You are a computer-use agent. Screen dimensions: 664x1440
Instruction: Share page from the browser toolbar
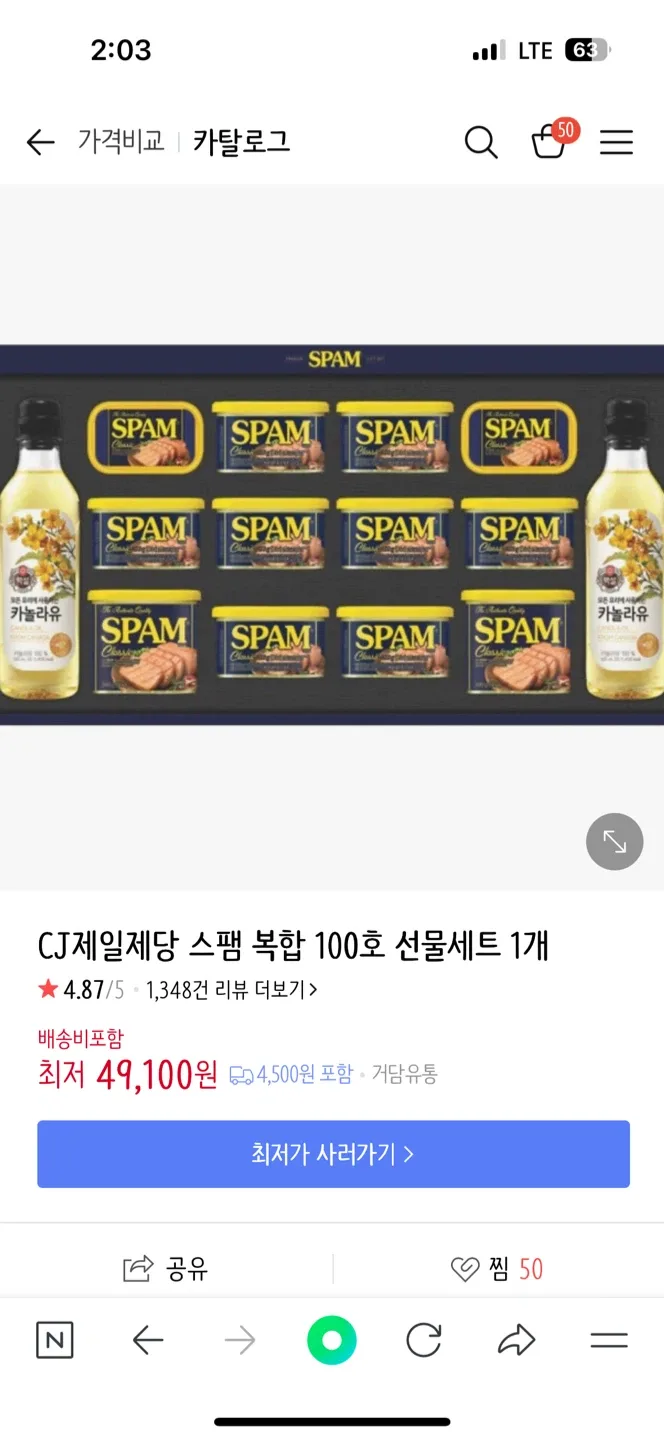pyautogui.click(x=516, y=1340)
